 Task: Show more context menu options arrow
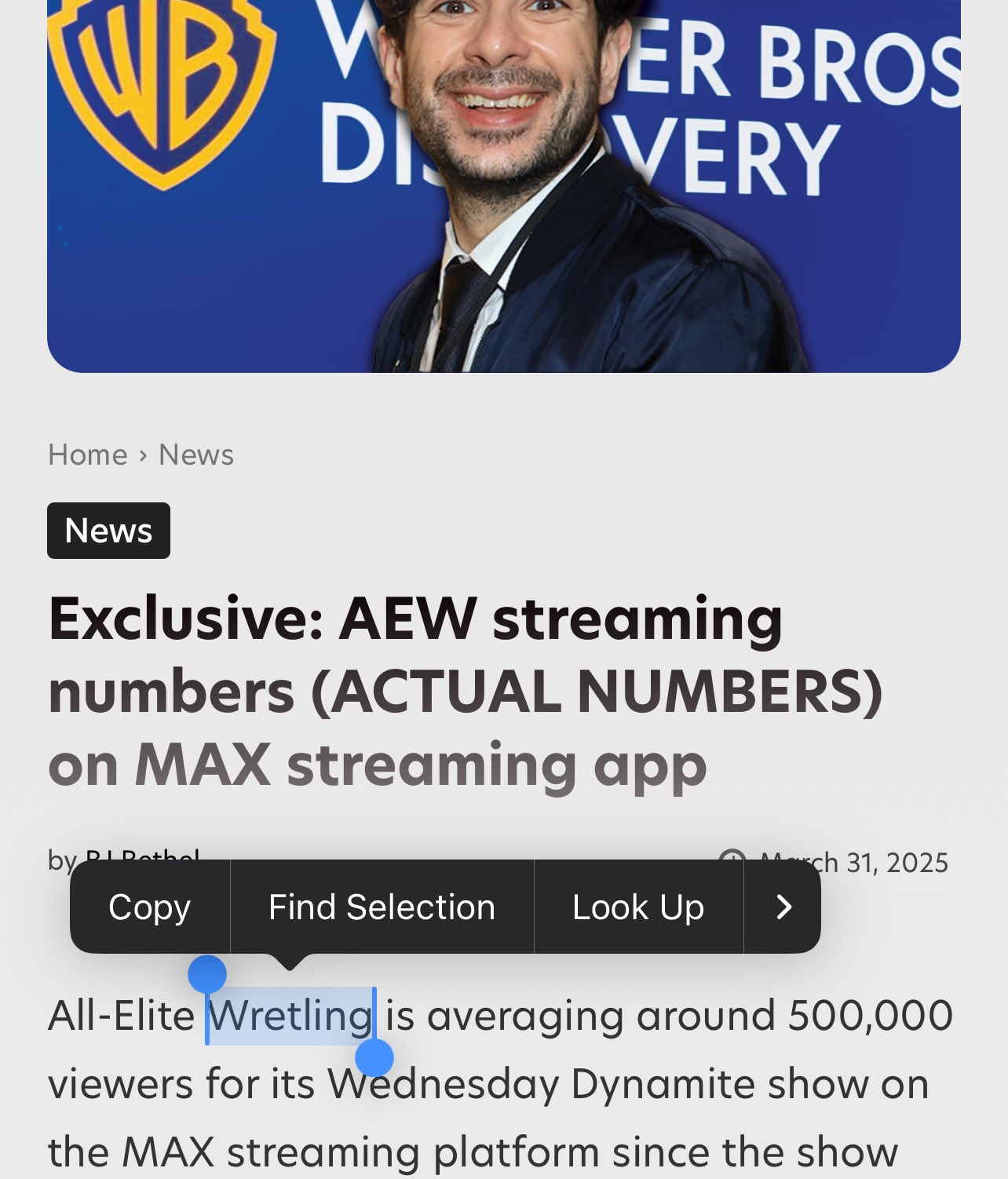(x=783, y=907)
